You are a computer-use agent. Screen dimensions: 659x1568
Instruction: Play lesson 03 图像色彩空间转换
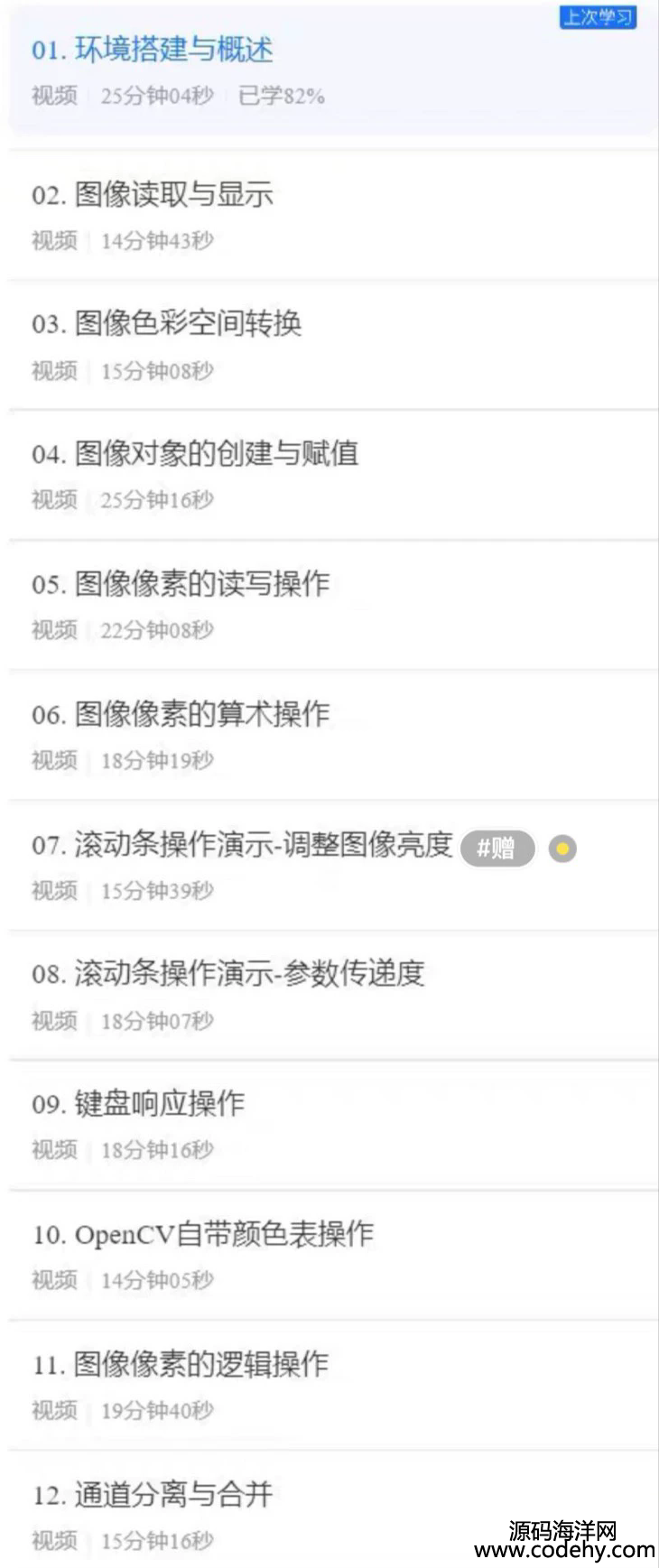tap(166, 324)
